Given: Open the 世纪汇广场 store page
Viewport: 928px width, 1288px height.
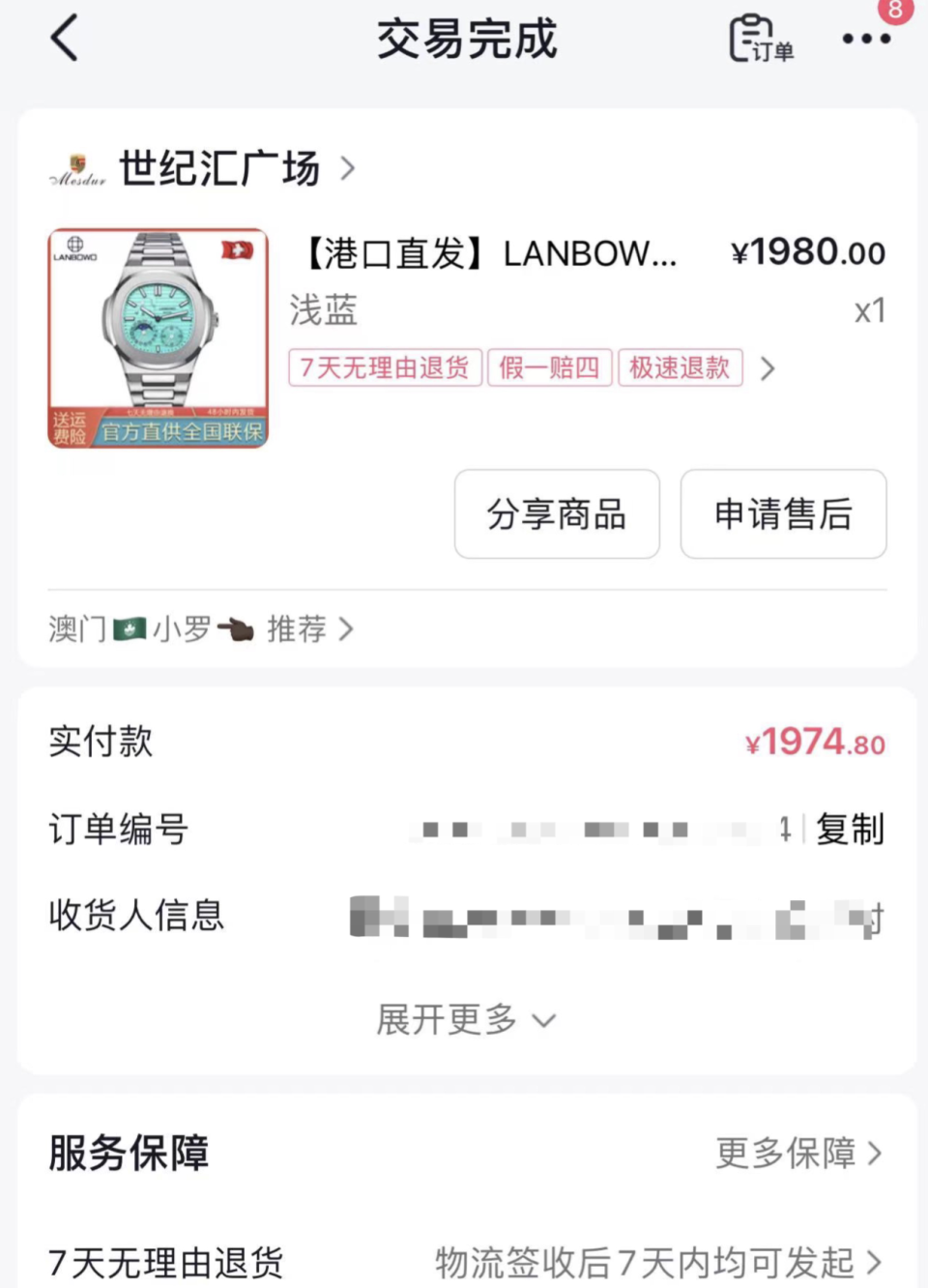Looking at the screenshot, I should 218,169.
